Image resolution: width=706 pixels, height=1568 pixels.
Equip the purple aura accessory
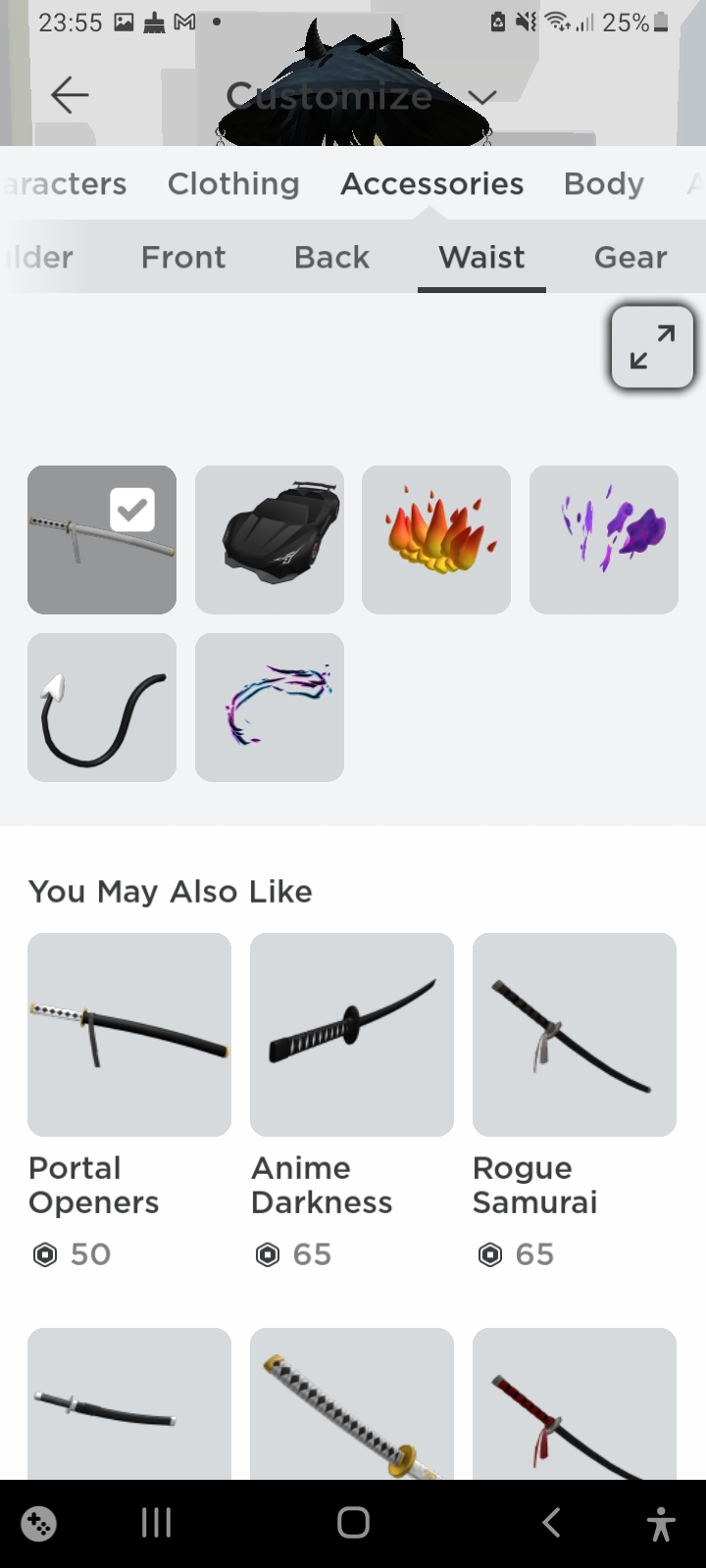pyautogui.click(x=604, y=540)
